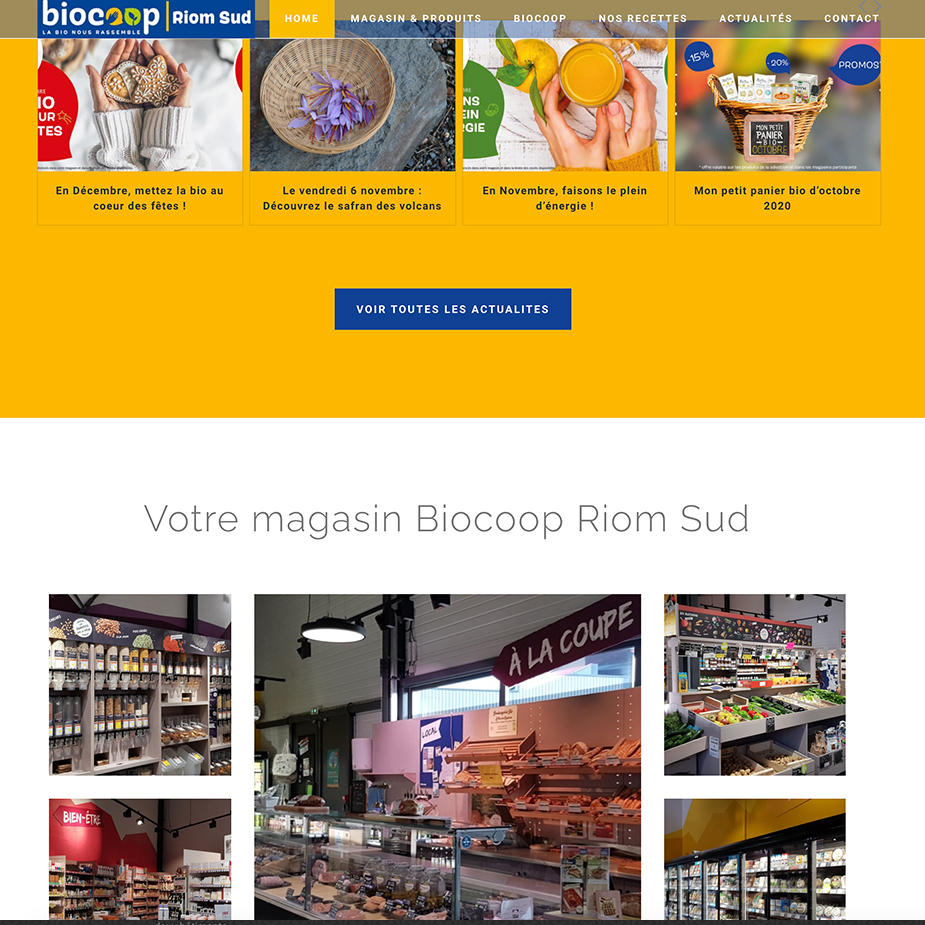Open the safran des volcans article
Screen dimensions: 925x925
352,198
